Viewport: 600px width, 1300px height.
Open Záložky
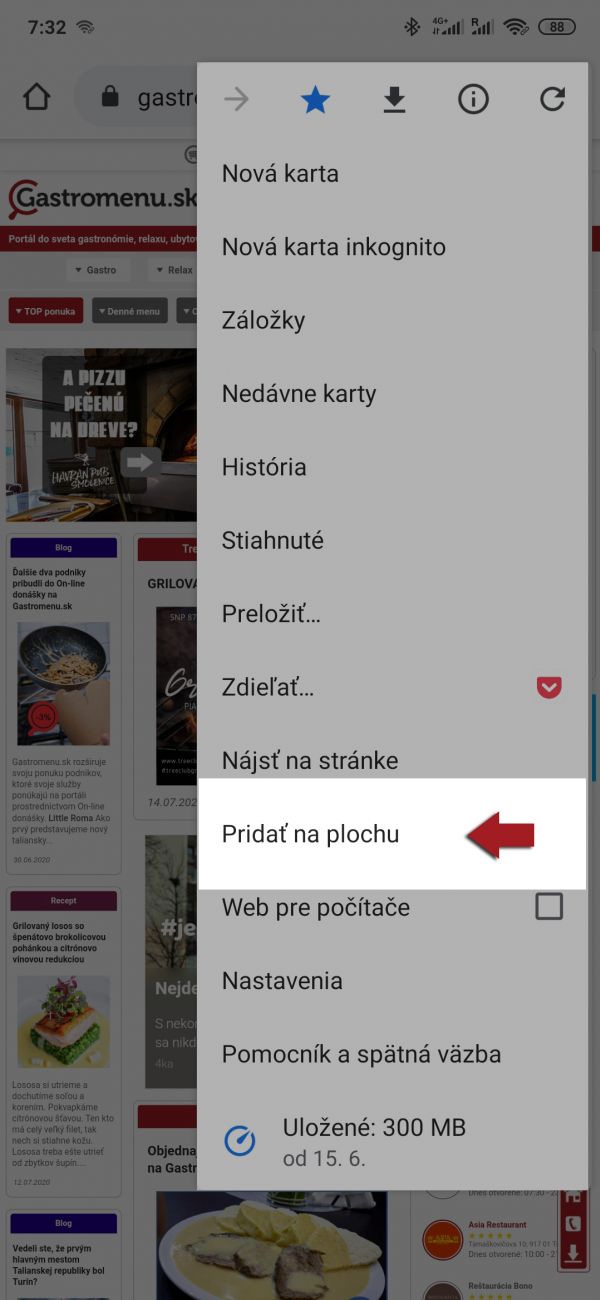coord(263,321)
